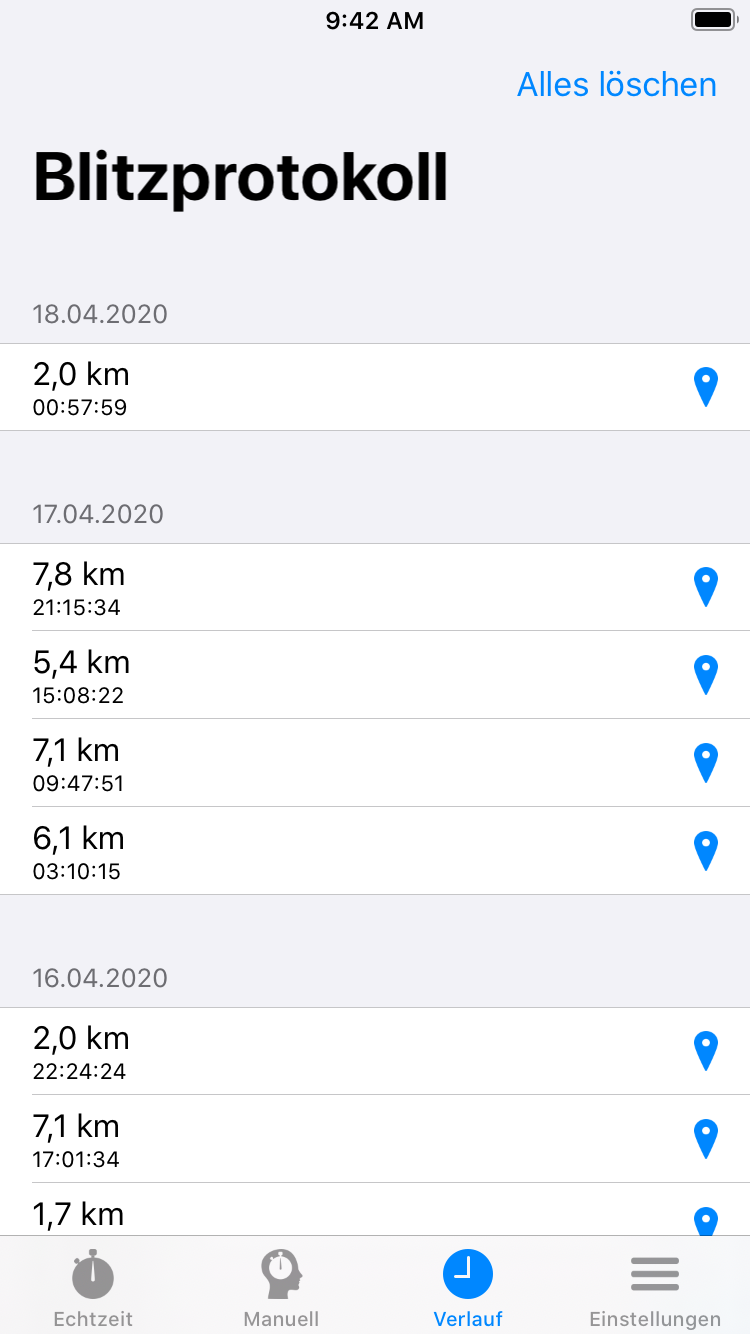Select the Verlauf tab

click(468, 1289)
